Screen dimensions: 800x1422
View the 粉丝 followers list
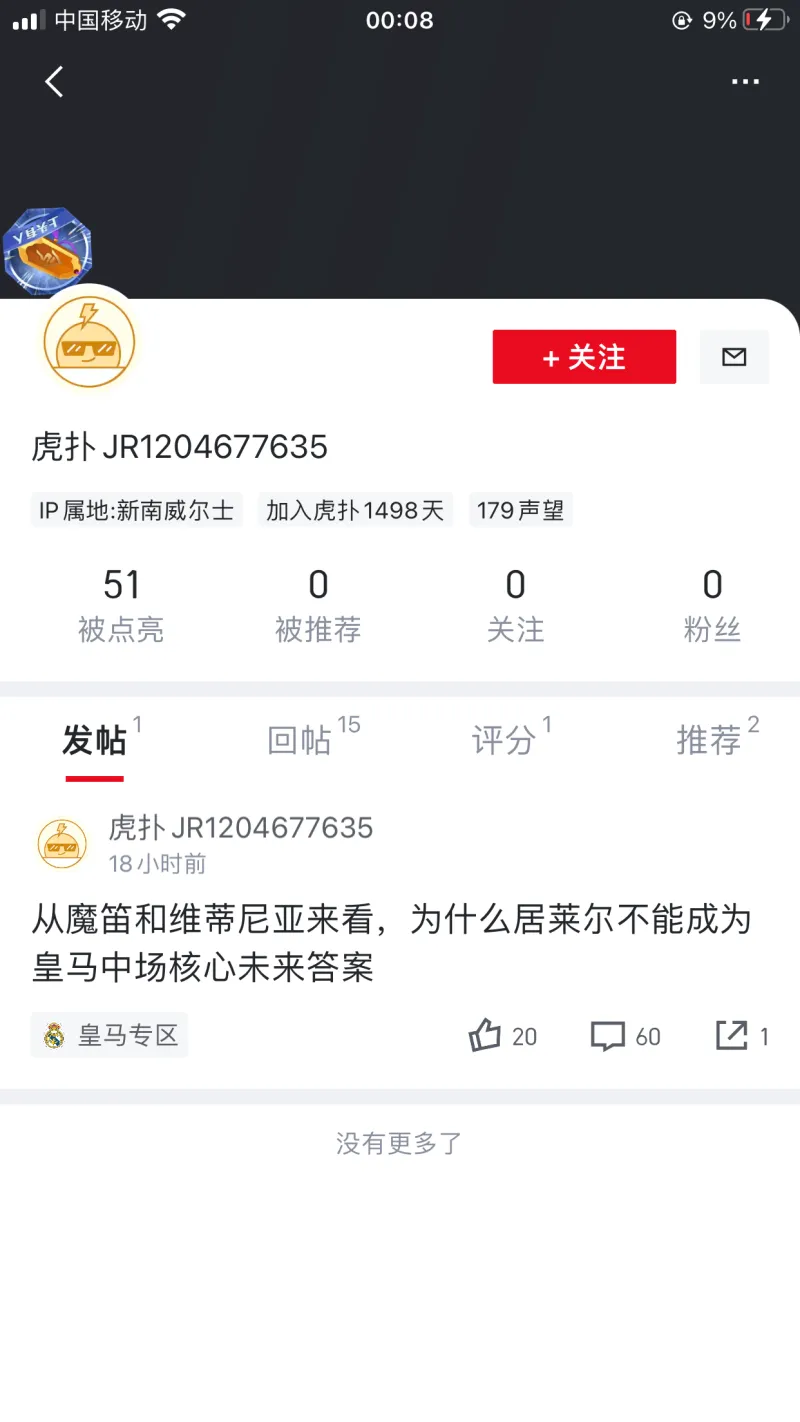(712, 605)
